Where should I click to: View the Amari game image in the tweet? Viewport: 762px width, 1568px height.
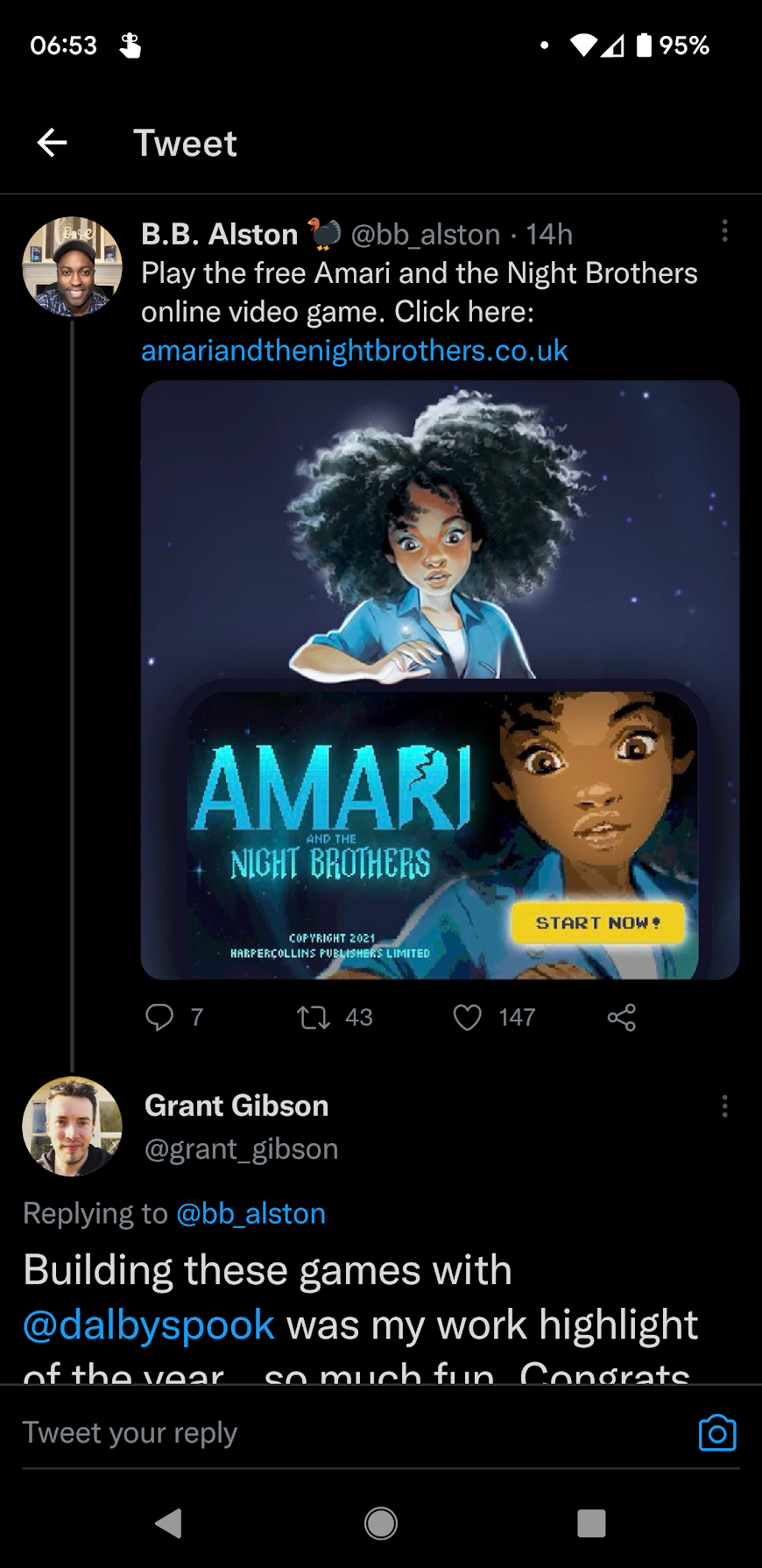[x=440, y=679]
